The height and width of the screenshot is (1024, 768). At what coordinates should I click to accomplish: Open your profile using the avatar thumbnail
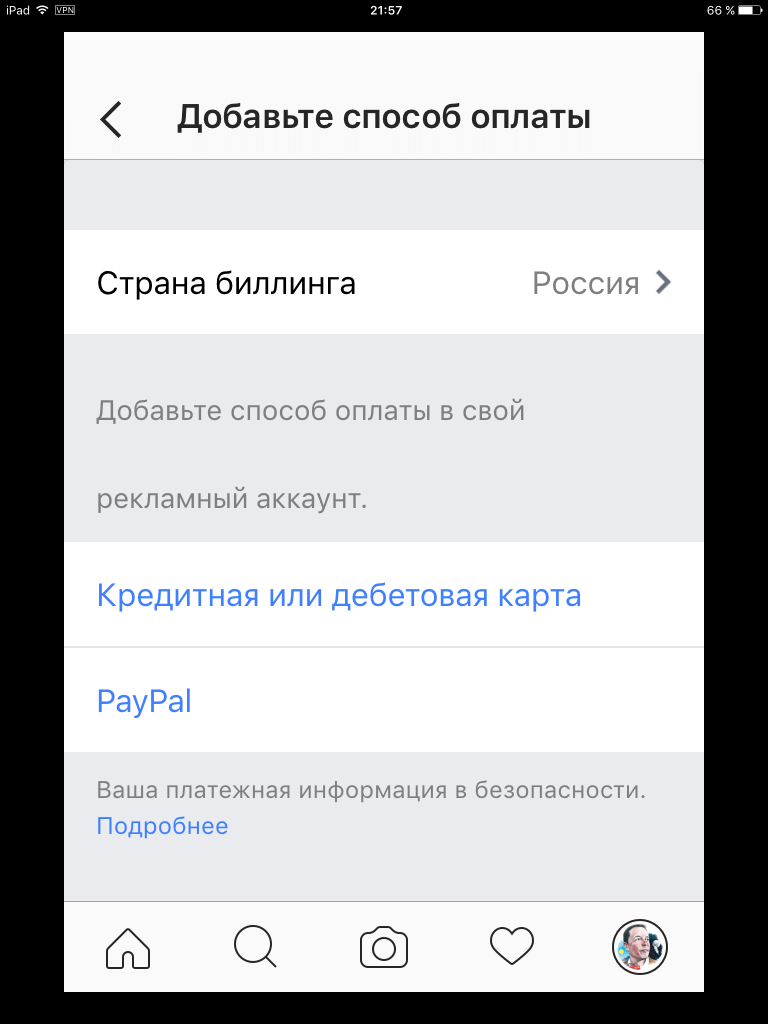639,946
